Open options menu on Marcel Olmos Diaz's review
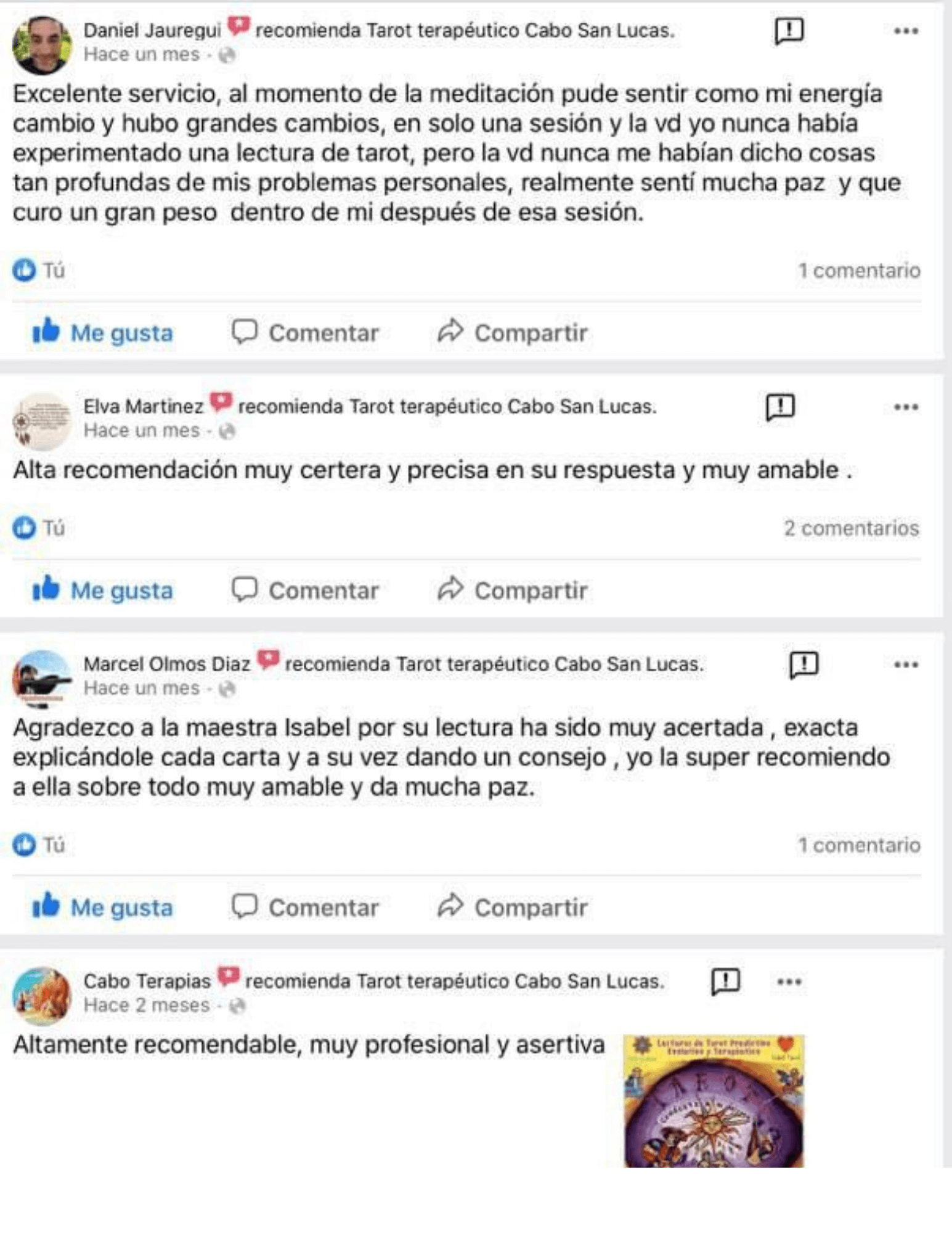 (906, 665)
